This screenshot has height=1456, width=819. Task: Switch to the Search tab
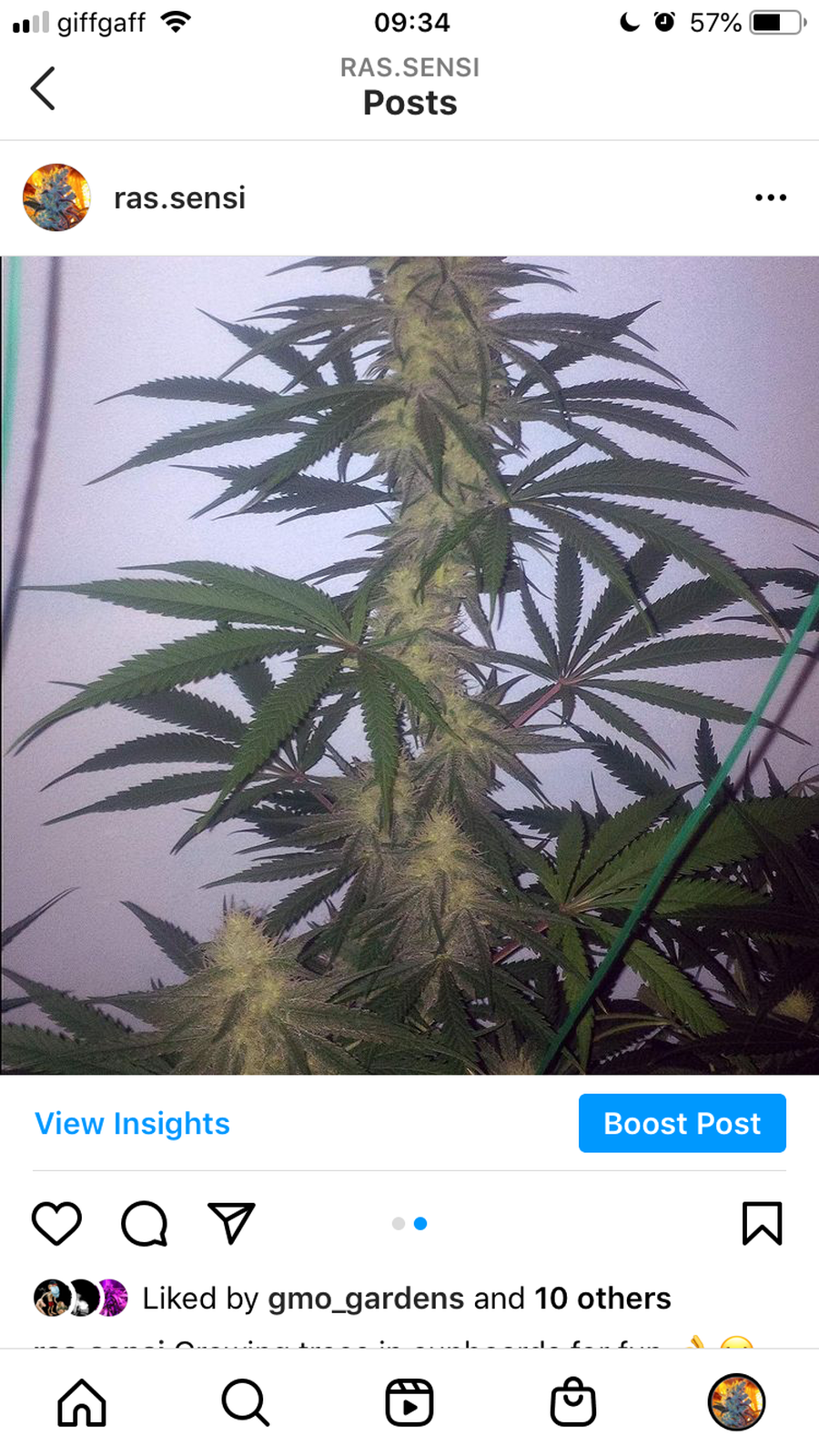(245, 1402)
